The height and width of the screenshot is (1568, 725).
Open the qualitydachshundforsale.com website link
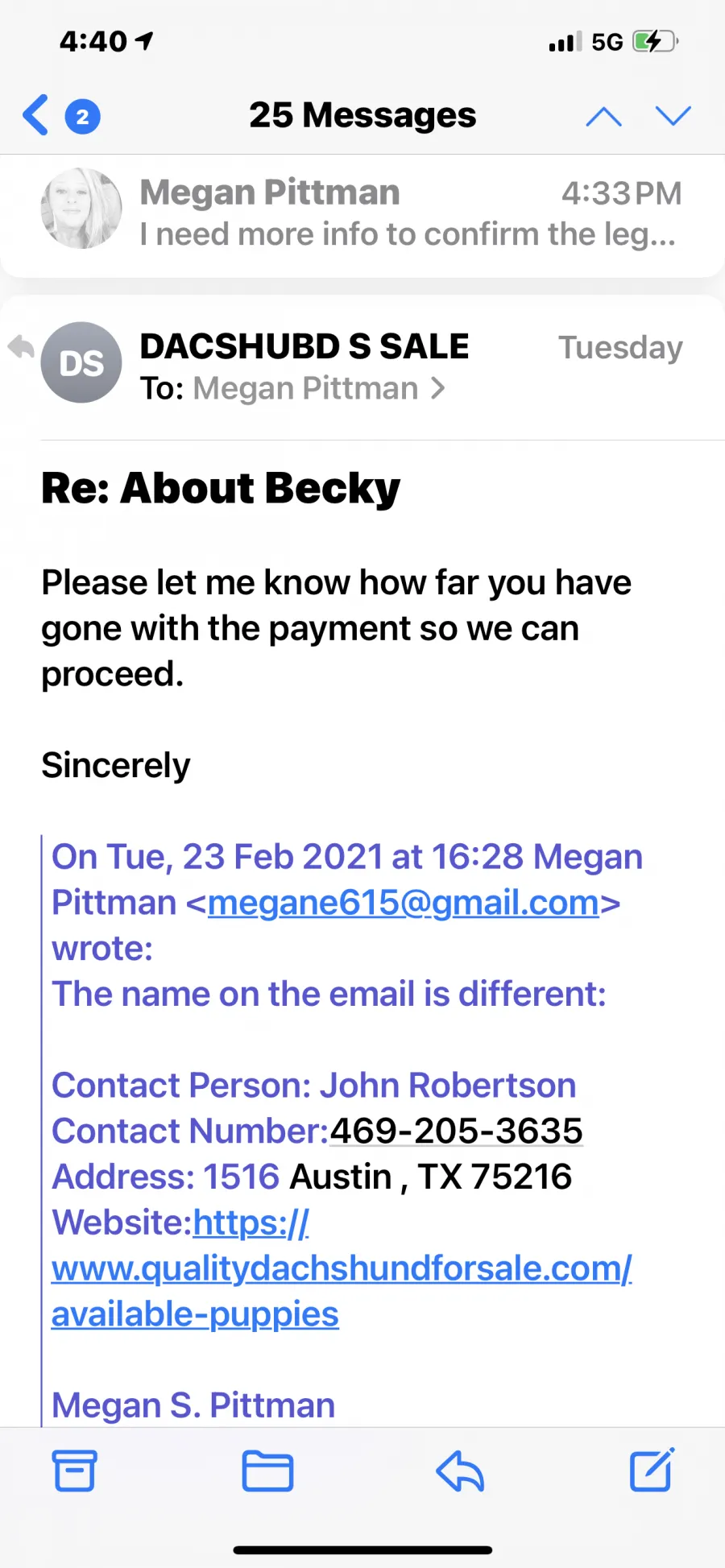tap(342, 1268)
